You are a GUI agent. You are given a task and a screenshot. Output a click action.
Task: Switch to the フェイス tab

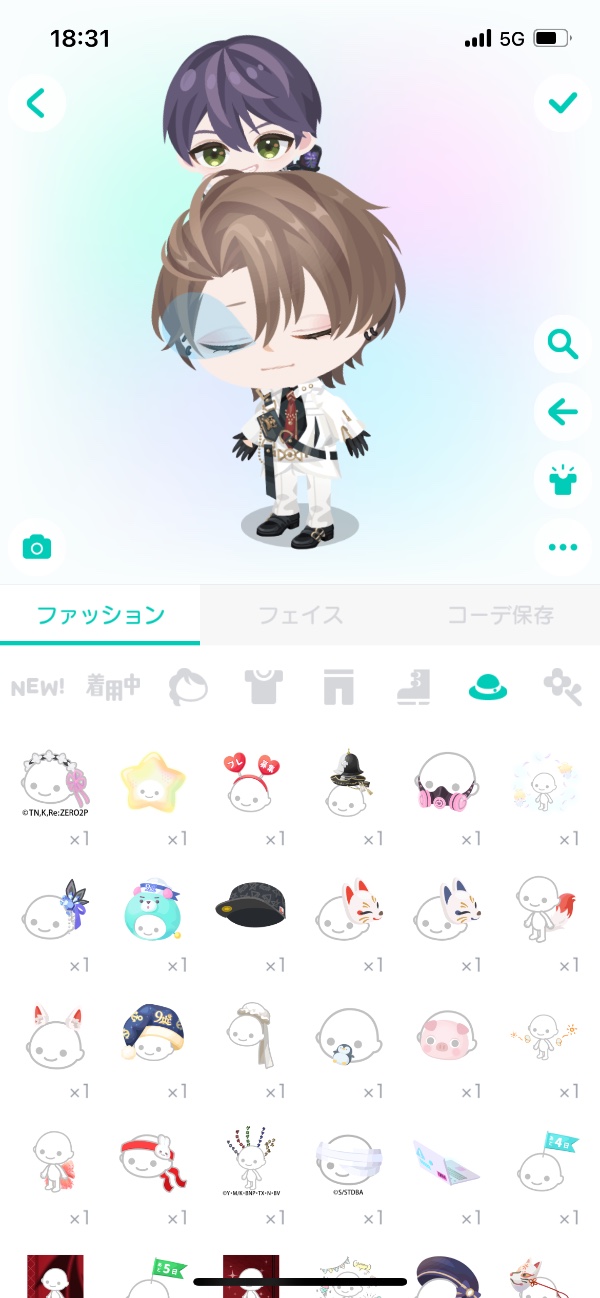pyautogui.click(x=300, y=614)
